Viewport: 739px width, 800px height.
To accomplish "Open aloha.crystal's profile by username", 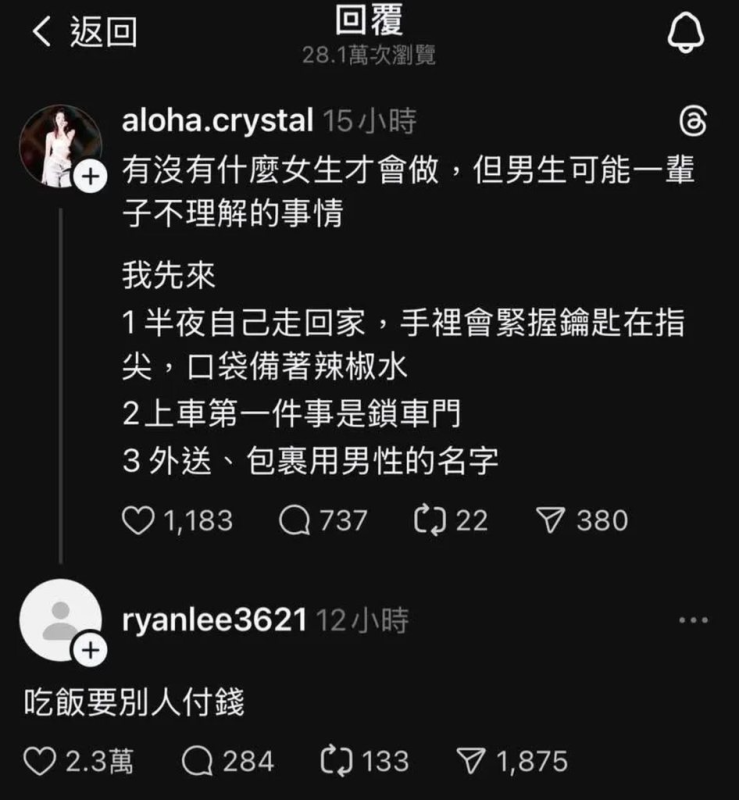I will click(216, 120).
